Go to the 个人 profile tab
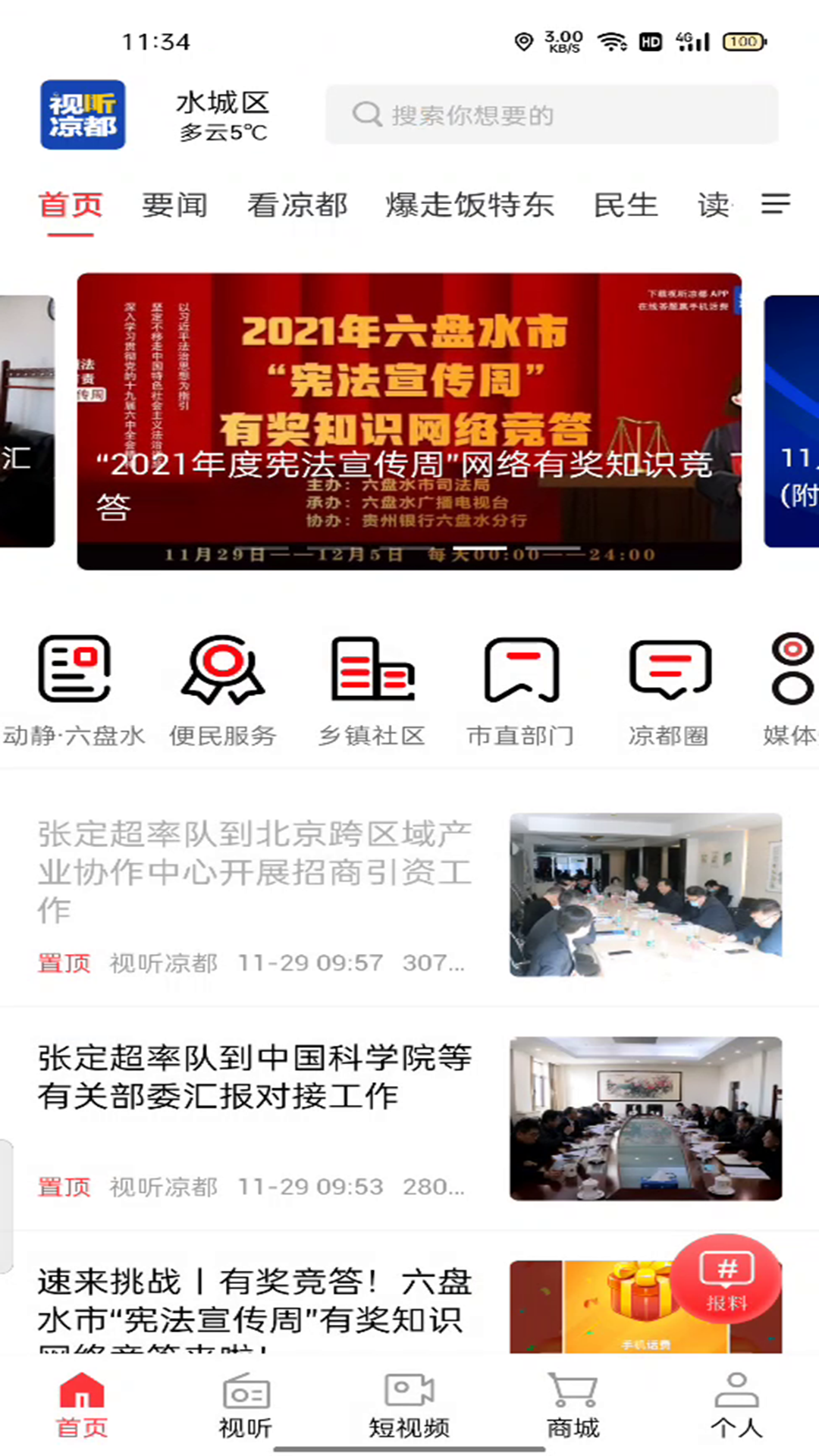The width and height of the screenshot is (819, 1456). [736, 1406]
